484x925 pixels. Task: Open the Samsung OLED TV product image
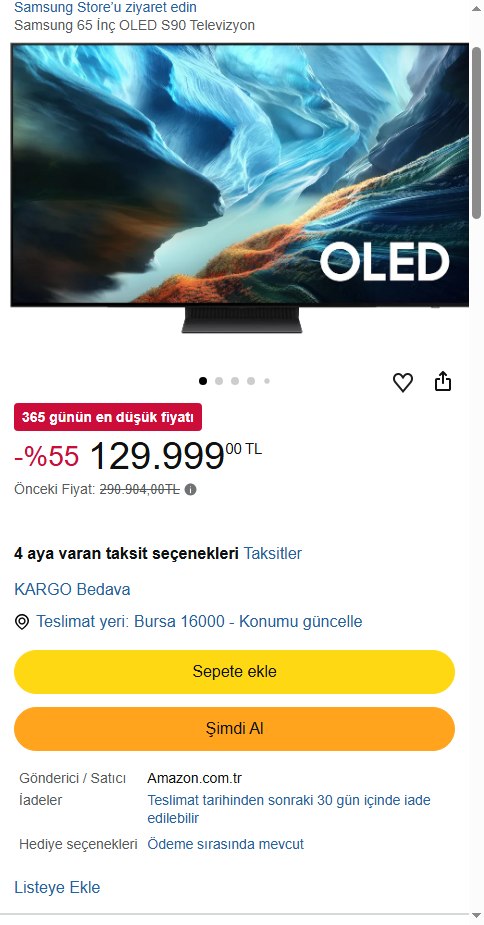(x=240, y=188)
